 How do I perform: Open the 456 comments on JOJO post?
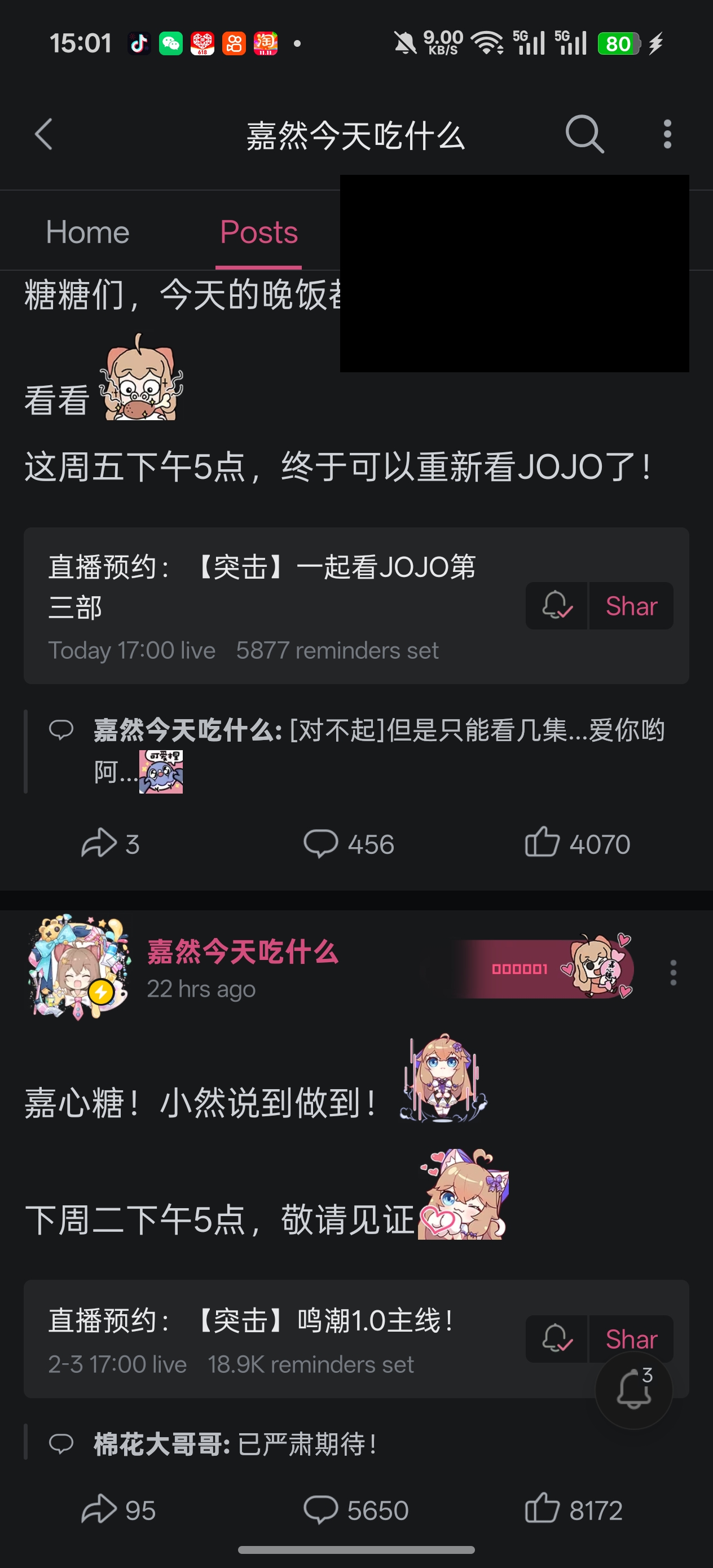coord(349,844)
